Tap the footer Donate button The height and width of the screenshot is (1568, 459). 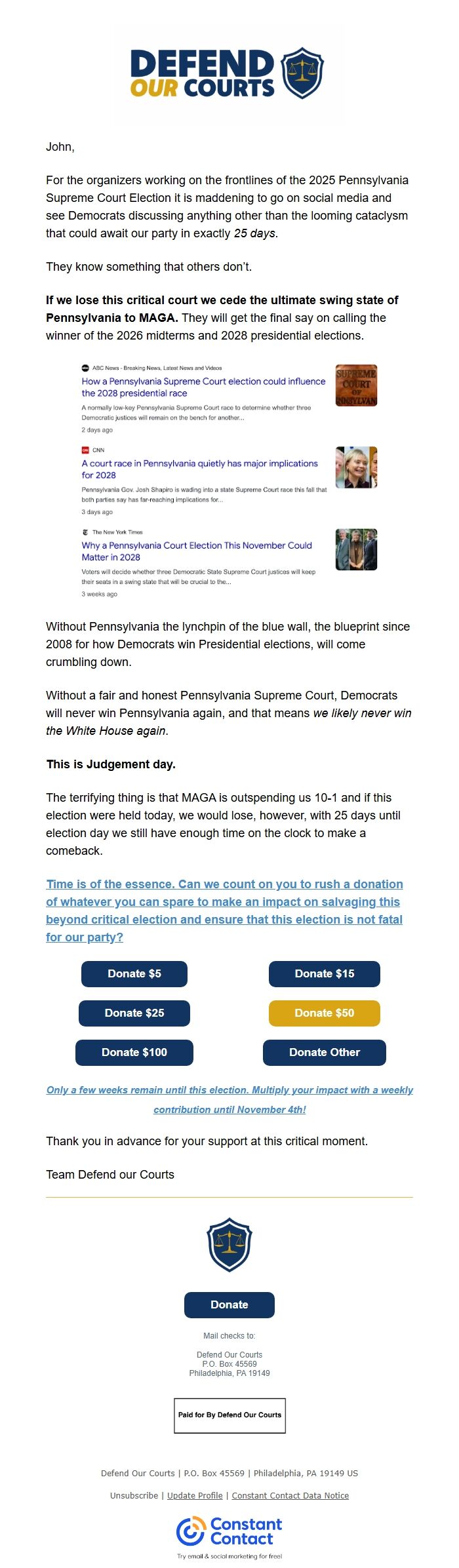click(229, 1304)
